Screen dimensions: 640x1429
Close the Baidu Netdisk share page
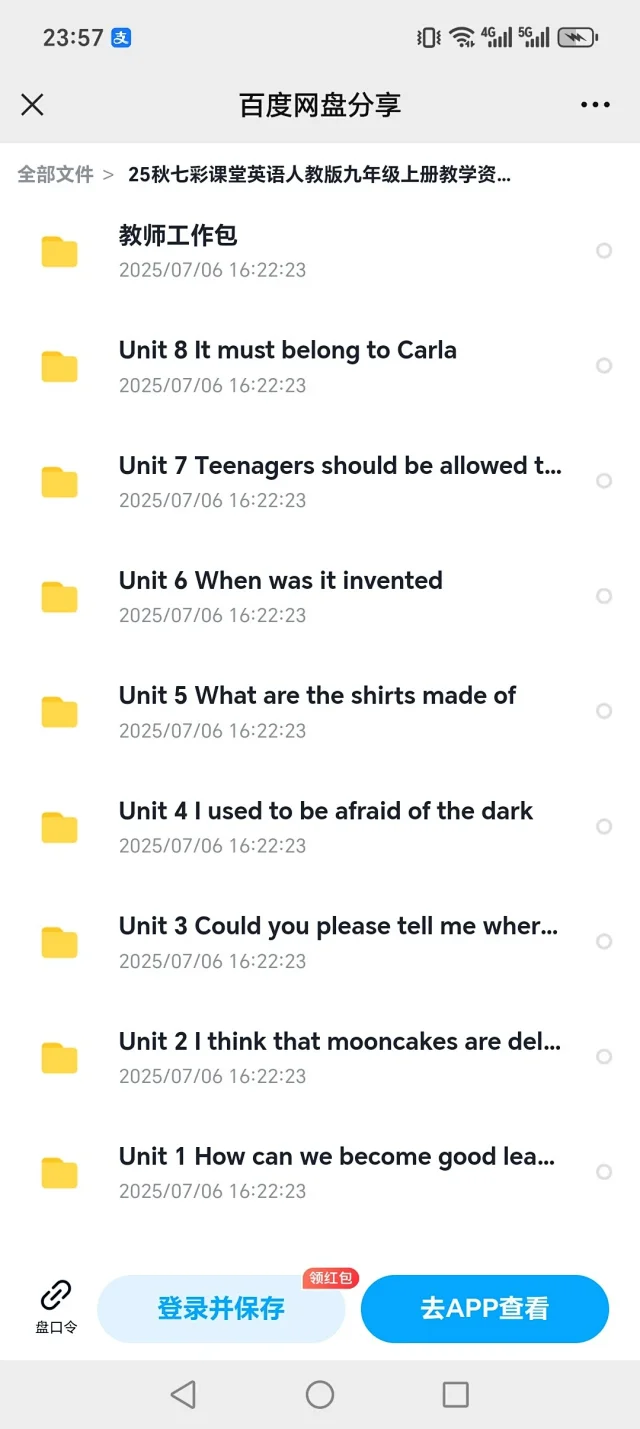(x=33, y=104)
